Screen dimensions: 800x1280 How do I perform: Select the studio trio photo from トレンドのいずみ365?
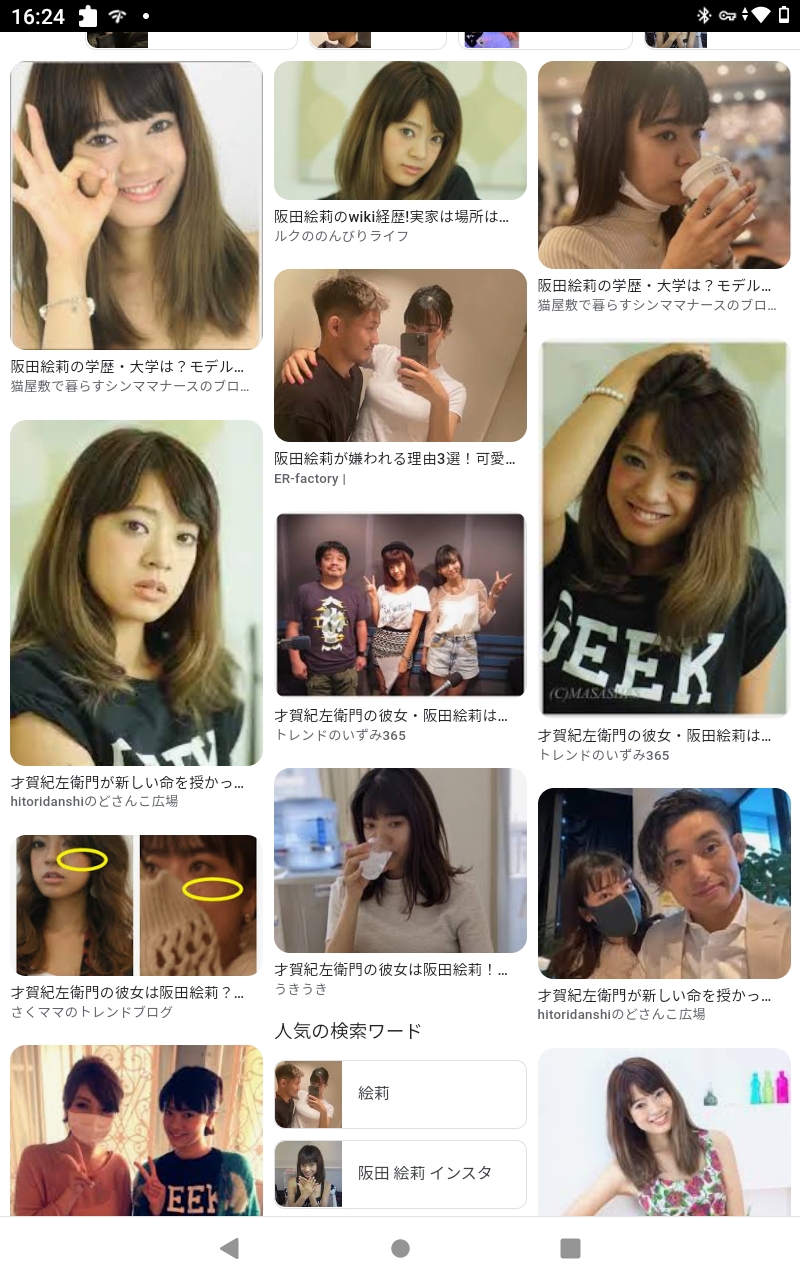coord(400,605)
